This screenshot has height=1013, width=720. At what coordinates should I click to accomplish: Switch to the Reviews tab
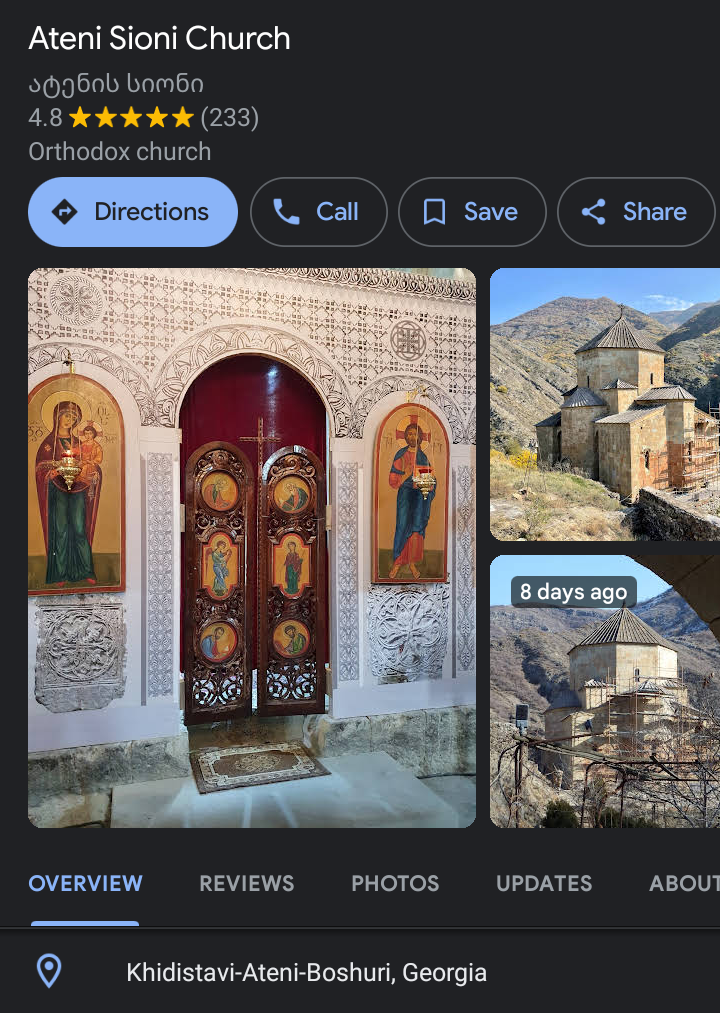(x=247, y=884)
